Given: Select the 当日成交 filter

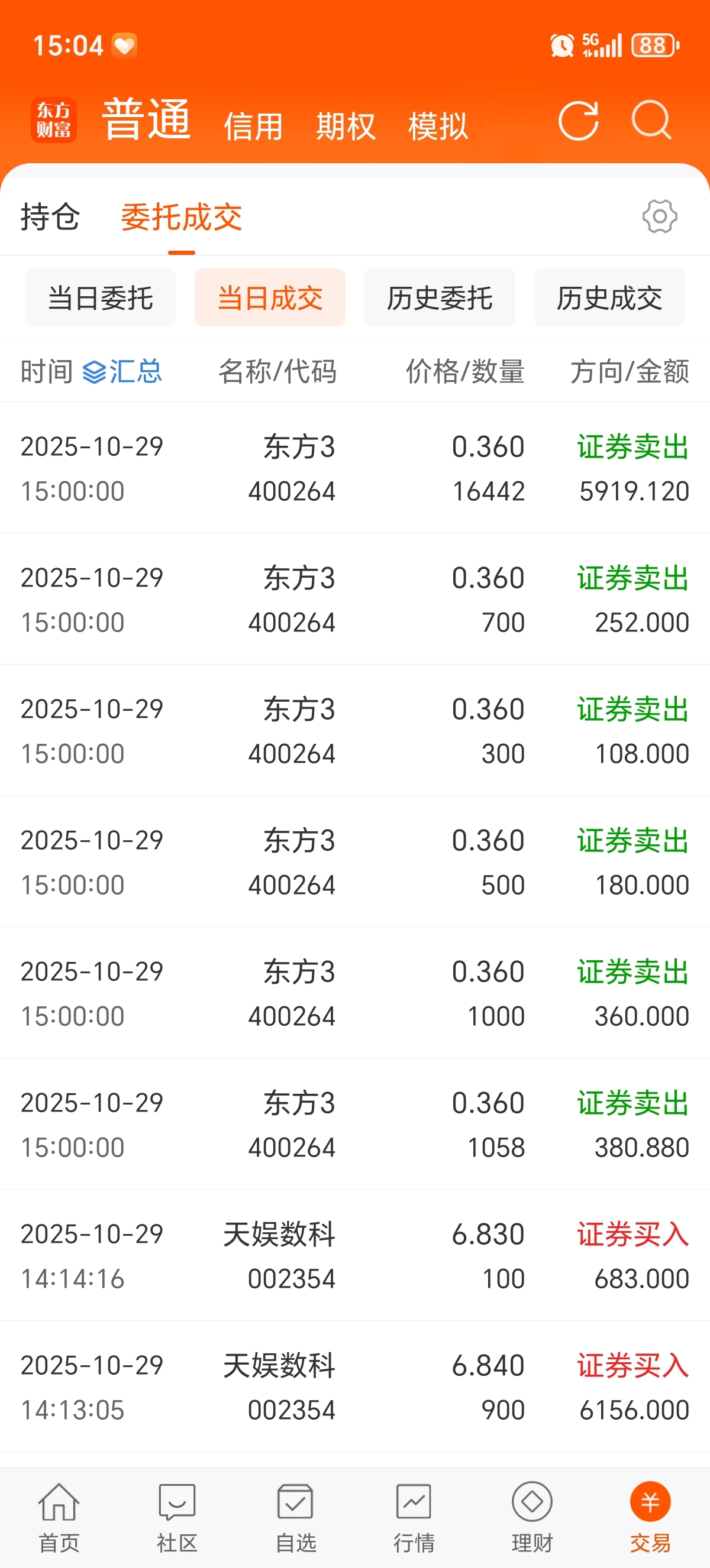Looking at the screenshot, I should click(270, 298).
